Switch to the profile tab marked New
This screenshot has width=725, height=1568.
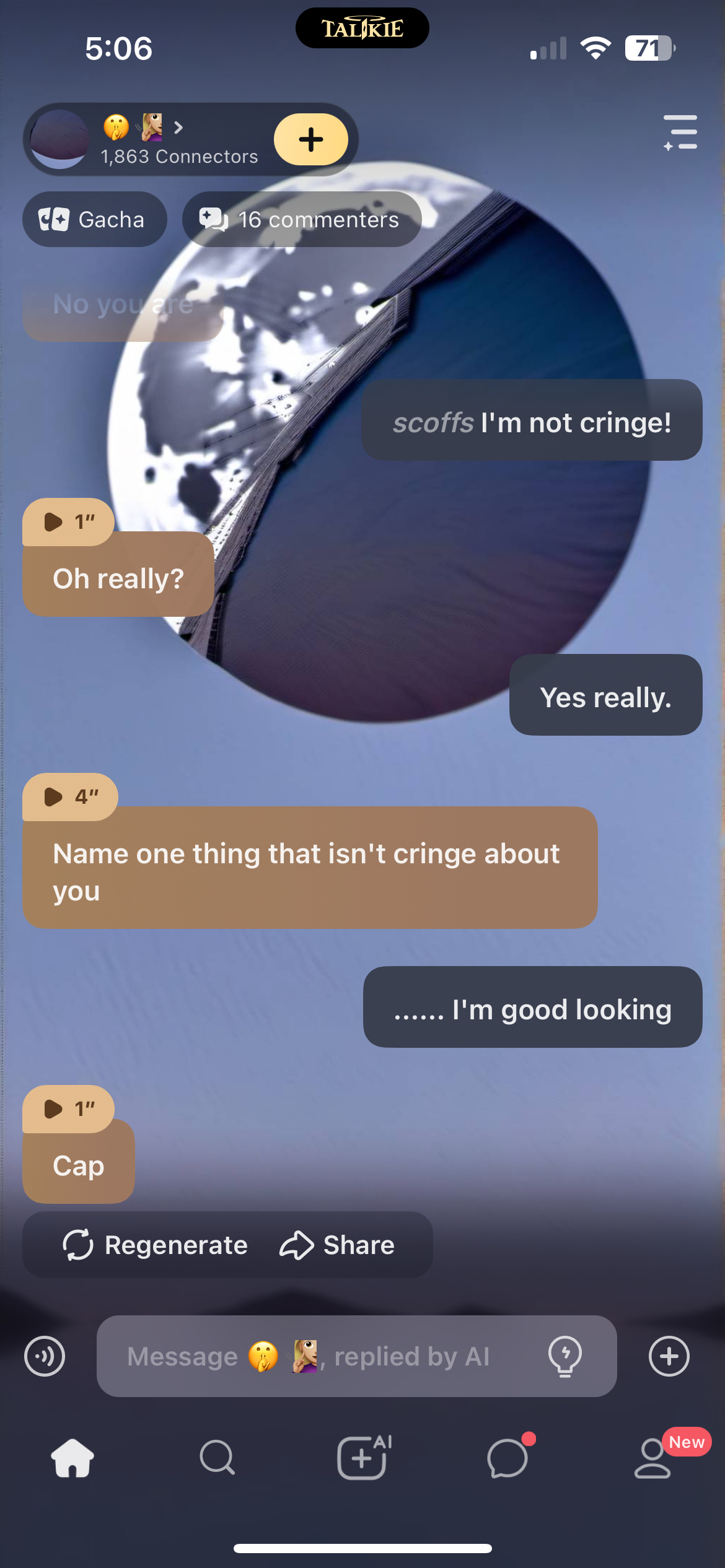coord(652,1458)
